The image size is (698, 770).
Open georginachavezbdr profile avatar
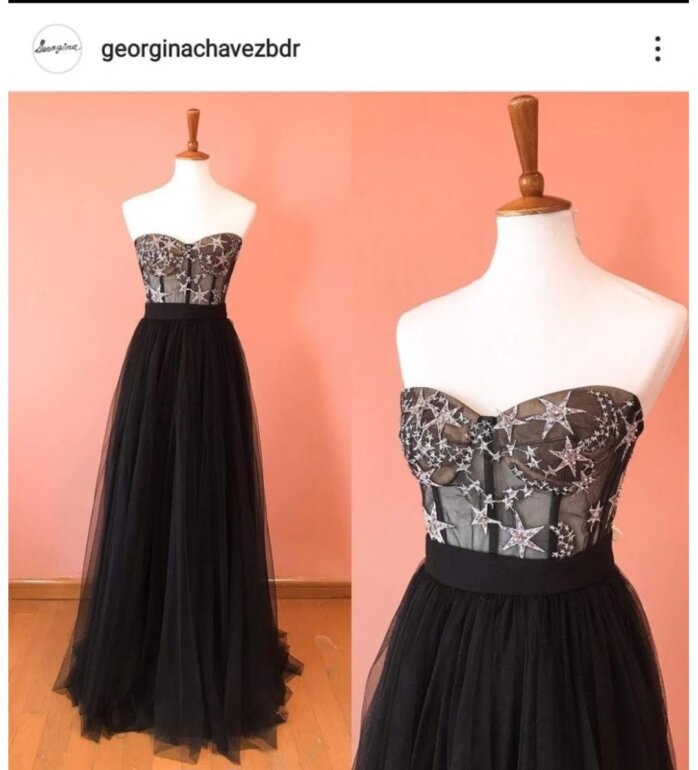click(57, 49)
